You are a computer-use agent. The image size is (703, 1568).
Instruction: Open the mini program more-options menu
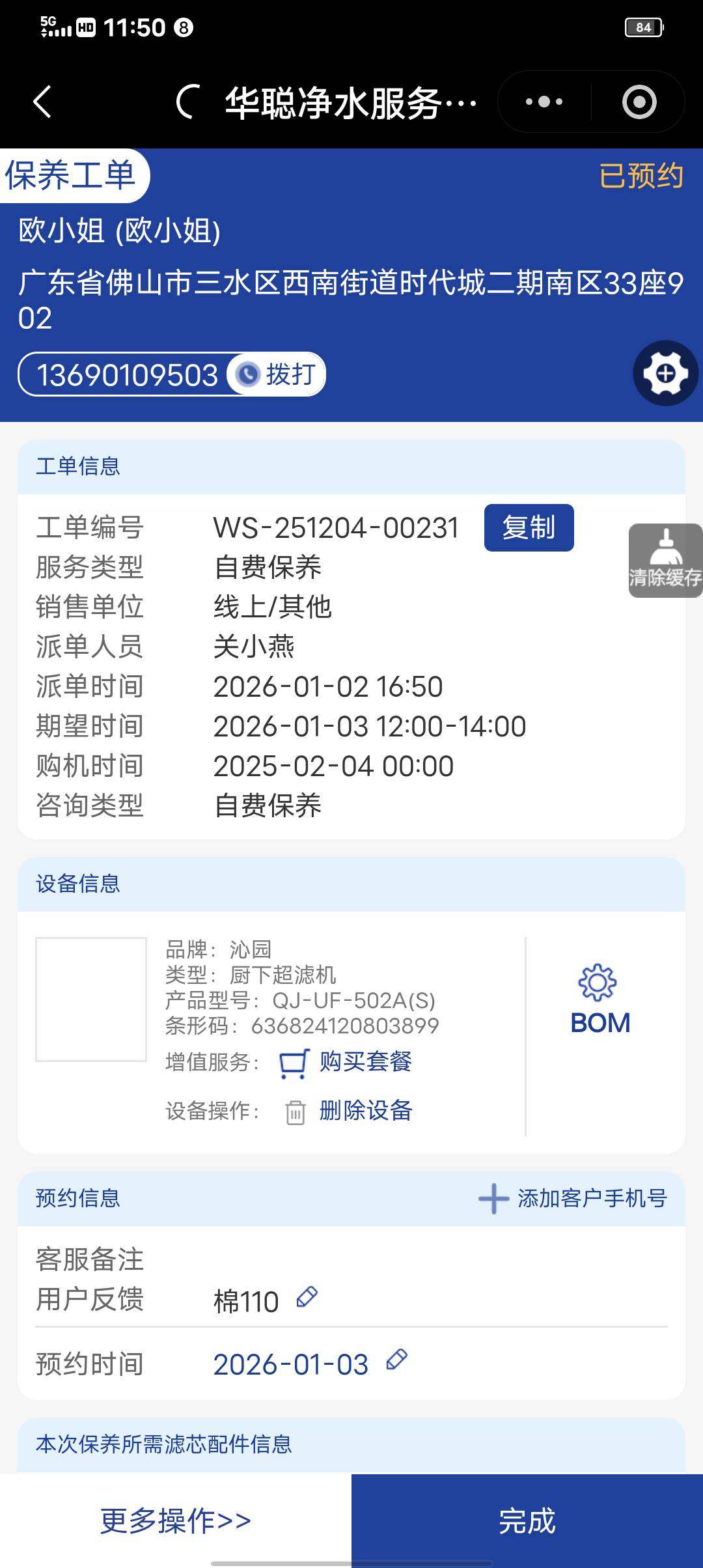tap(544, 102)
